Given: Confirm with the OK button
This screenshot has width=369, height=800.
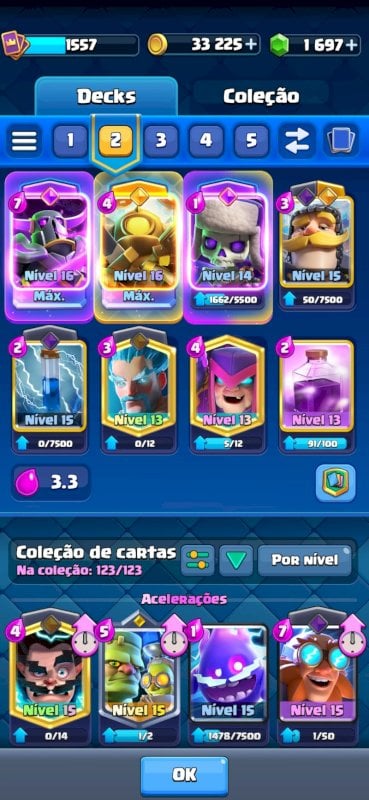Looking at the screenshot, I should (184, 775).
